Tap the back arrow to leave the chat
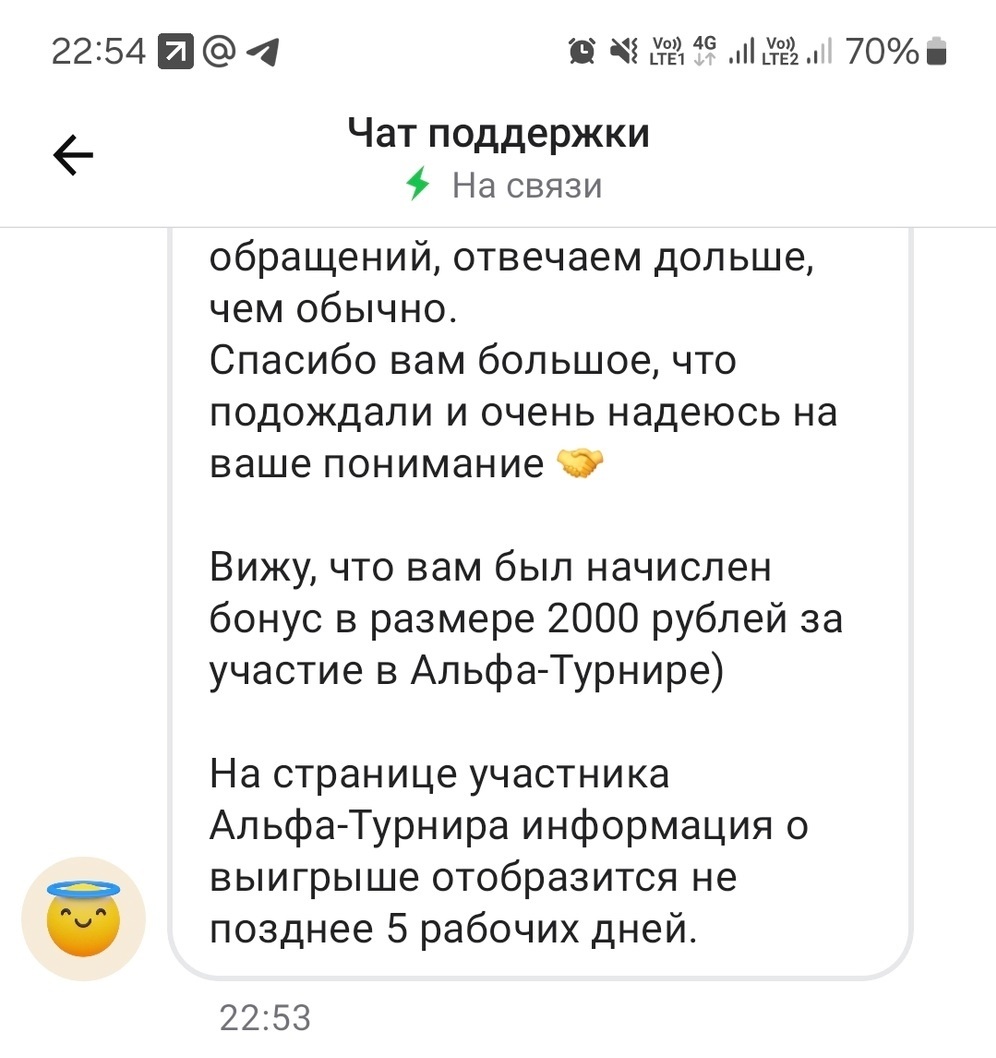 (73, 152)
